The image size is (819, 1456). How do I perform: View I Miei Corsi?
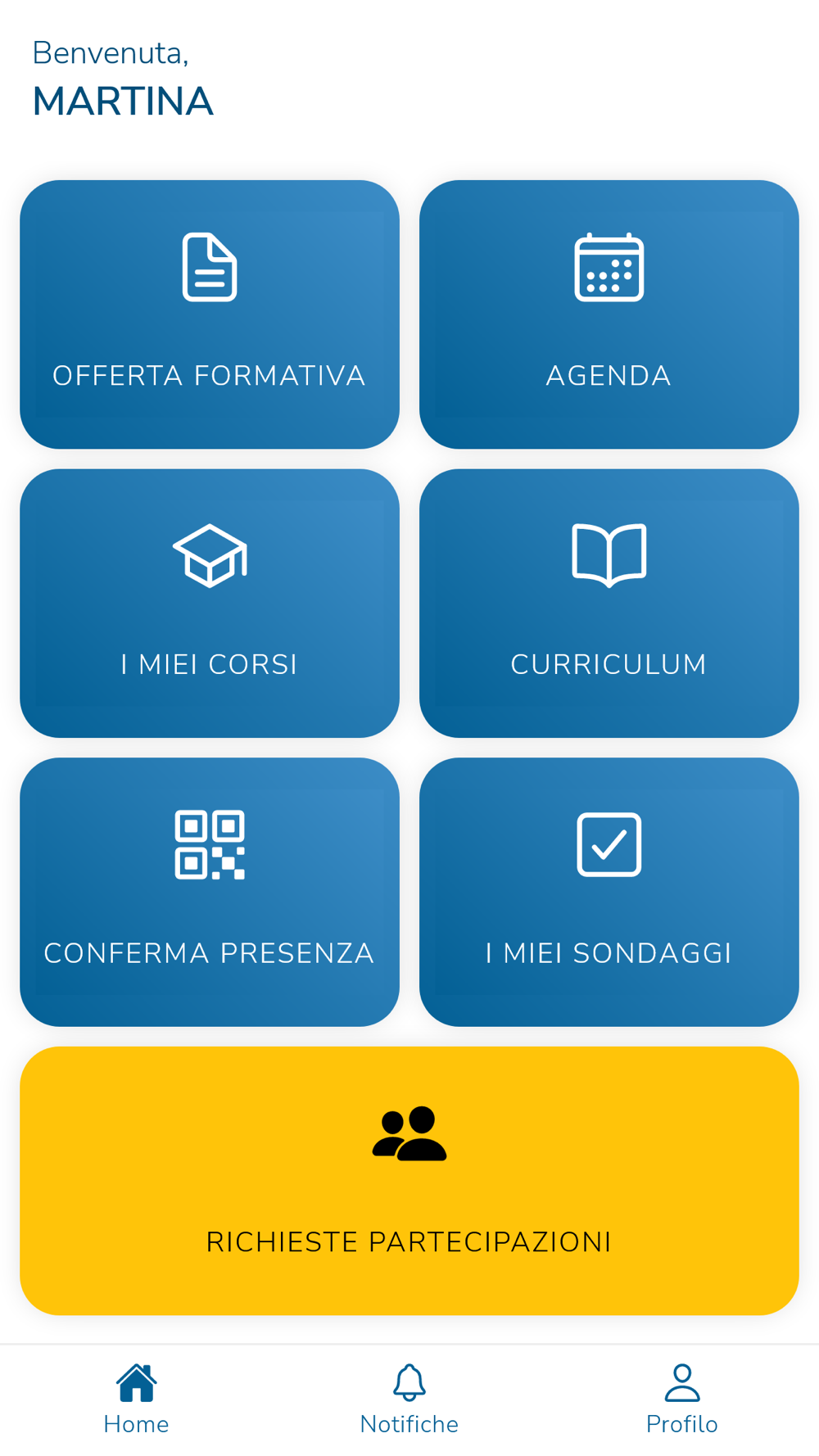tap(210, 604)
